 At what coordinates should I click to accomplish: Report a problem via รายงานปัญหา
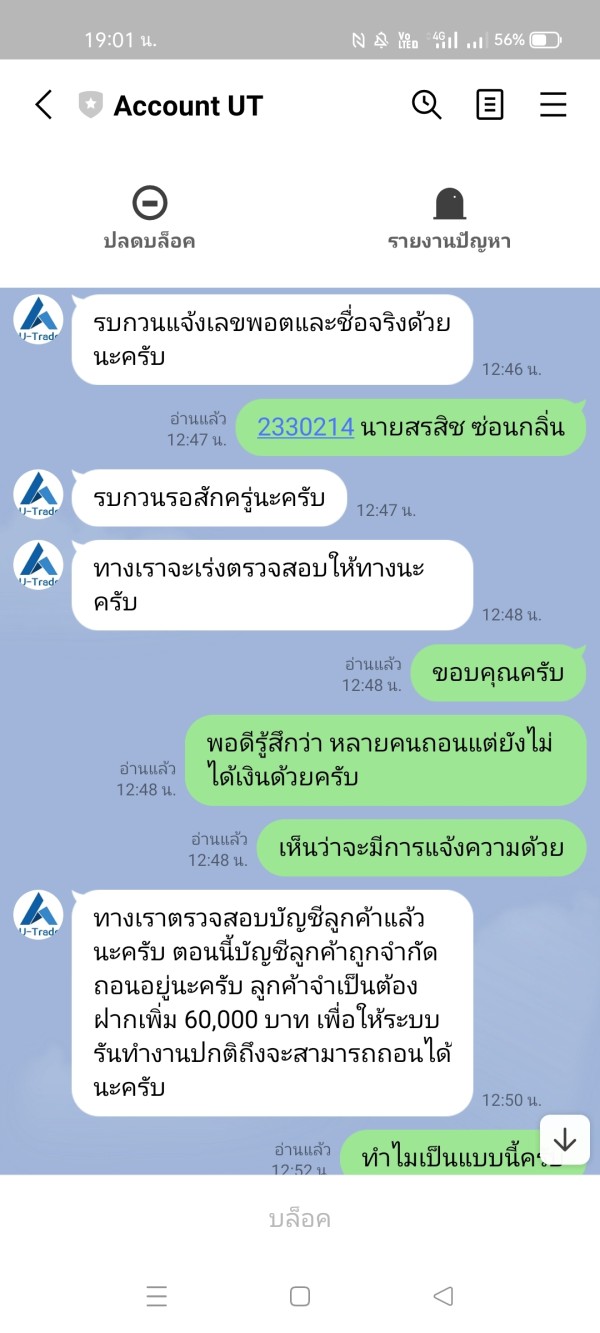(x=449, y=218)
